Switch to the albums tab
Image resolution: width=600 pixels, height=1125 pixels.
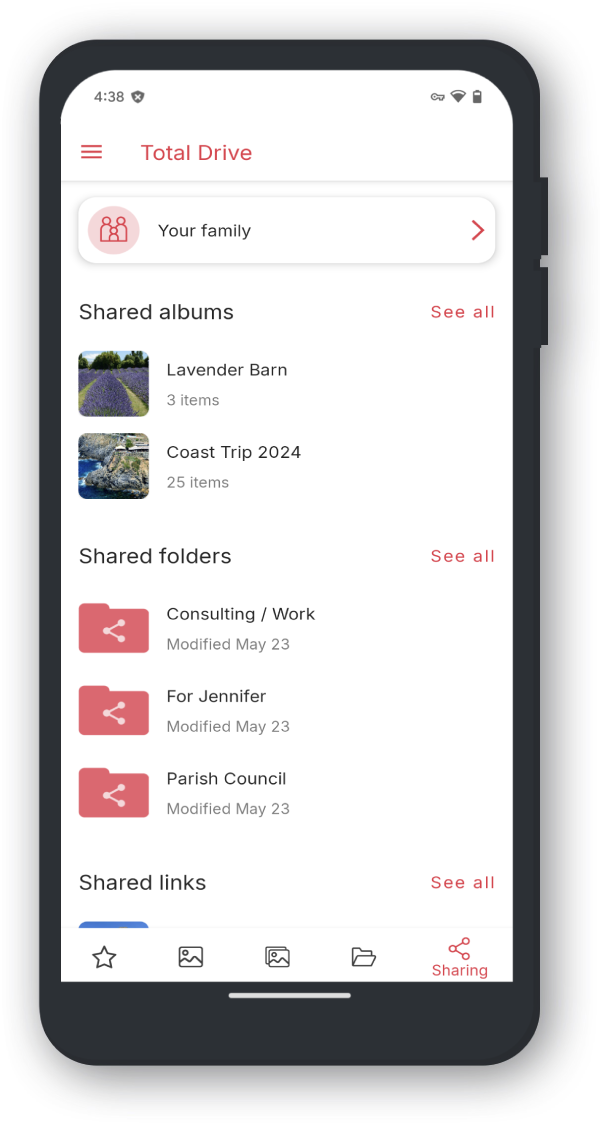tap(277, 957)
